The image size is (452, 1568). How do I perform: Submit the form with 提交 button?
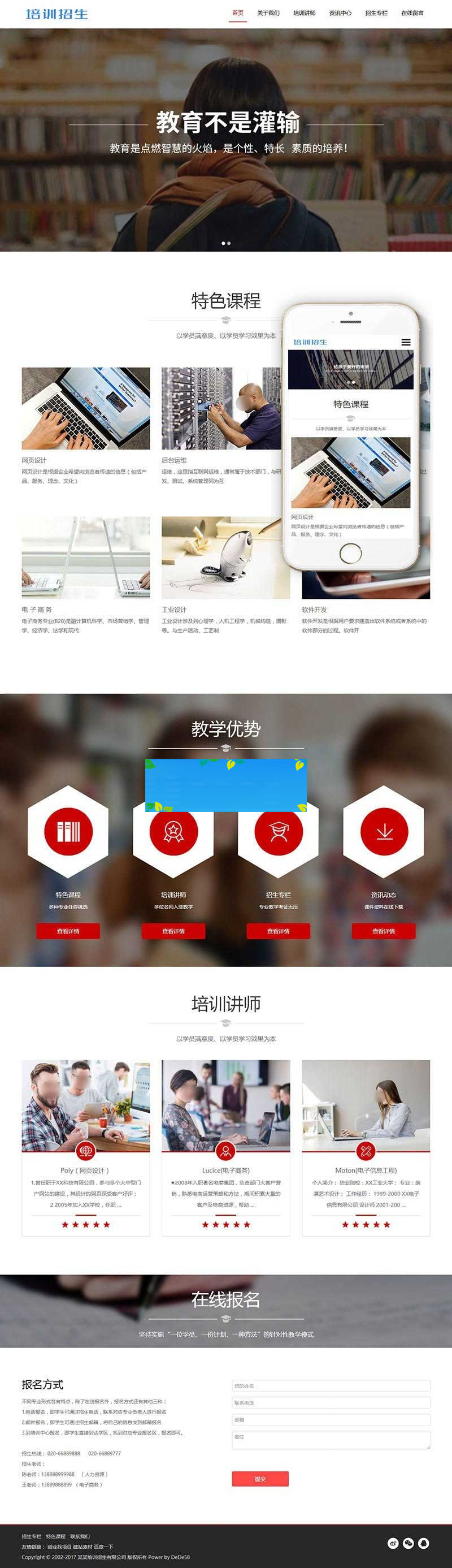click(x=260, y=1479)
